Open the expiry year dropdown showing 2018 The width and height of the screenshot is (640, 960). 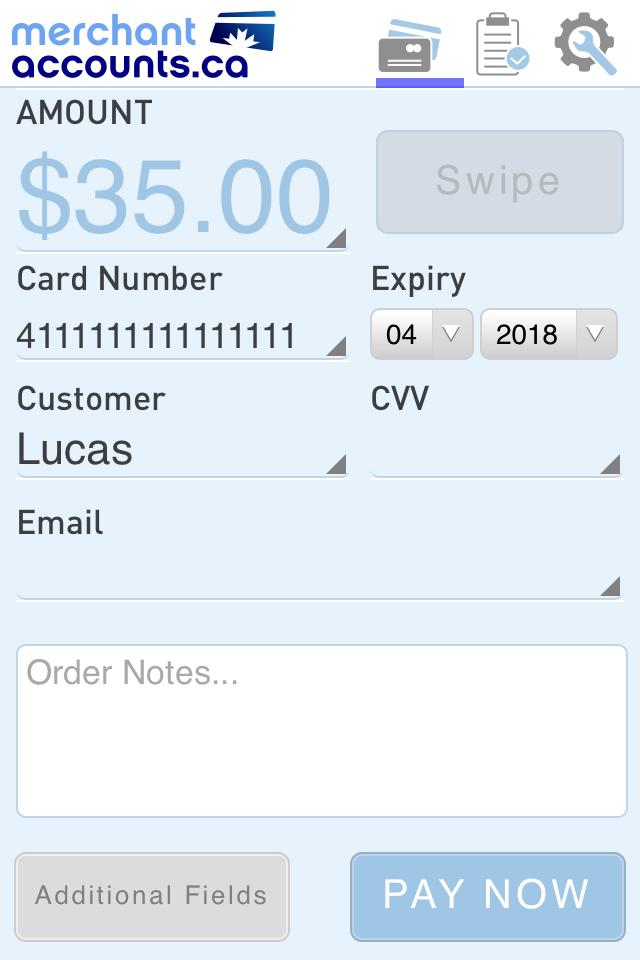click(x=548, y=334)
